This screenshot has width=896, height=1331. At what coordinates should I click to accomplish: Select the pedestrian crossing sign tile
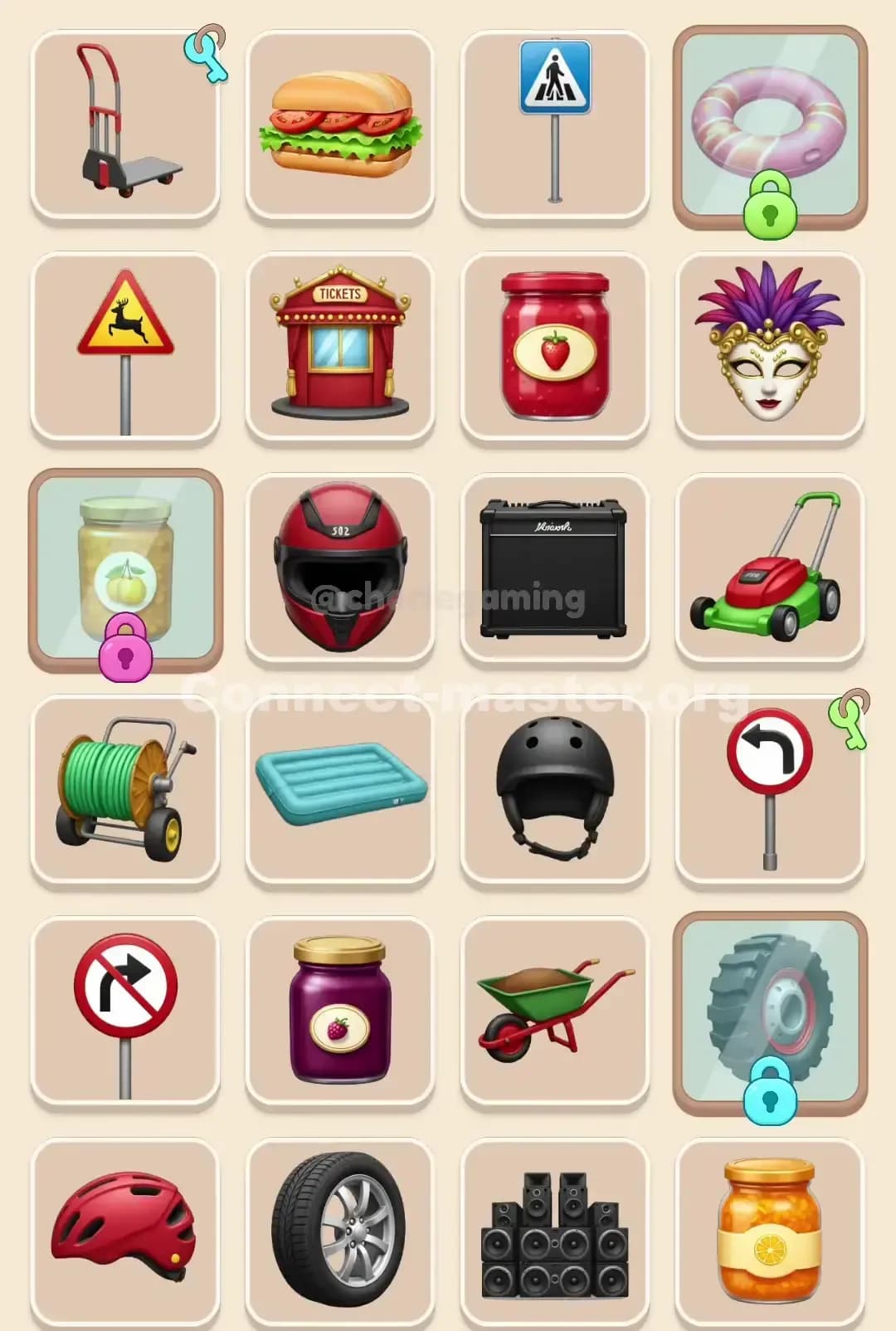(554, 124)
